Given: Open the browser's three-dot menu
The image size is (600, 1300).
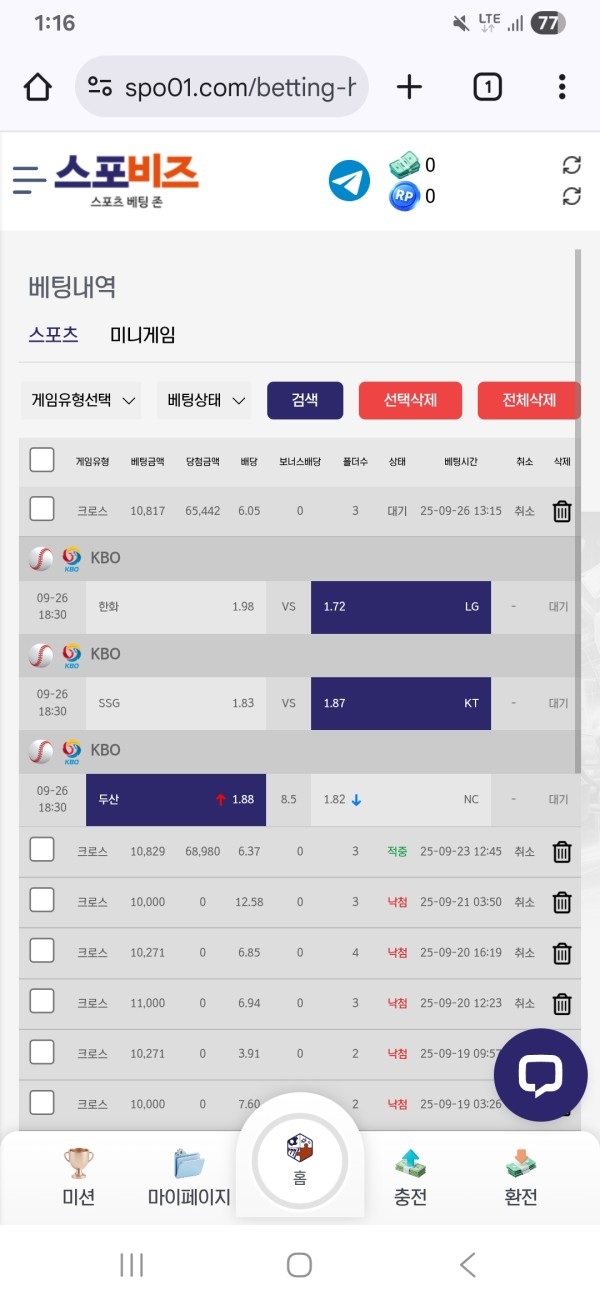Looking at the screenshot, I should tap(562, 88).
